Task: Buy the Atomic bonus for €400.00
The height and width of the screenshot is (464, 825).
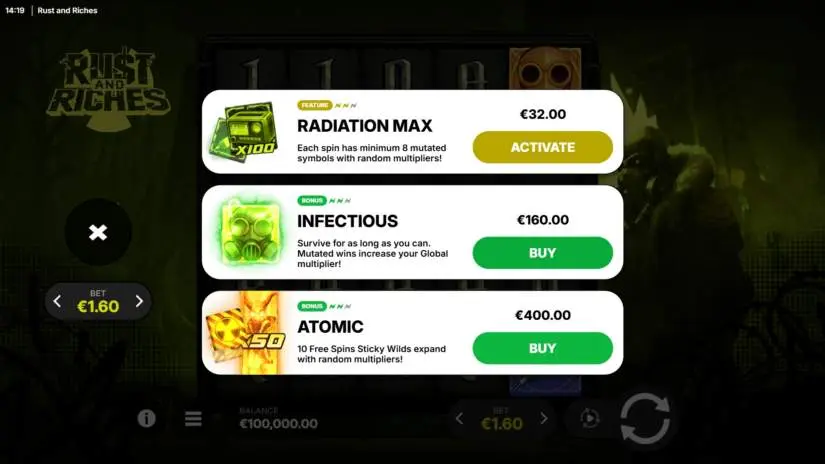Action: pos(542,348)
